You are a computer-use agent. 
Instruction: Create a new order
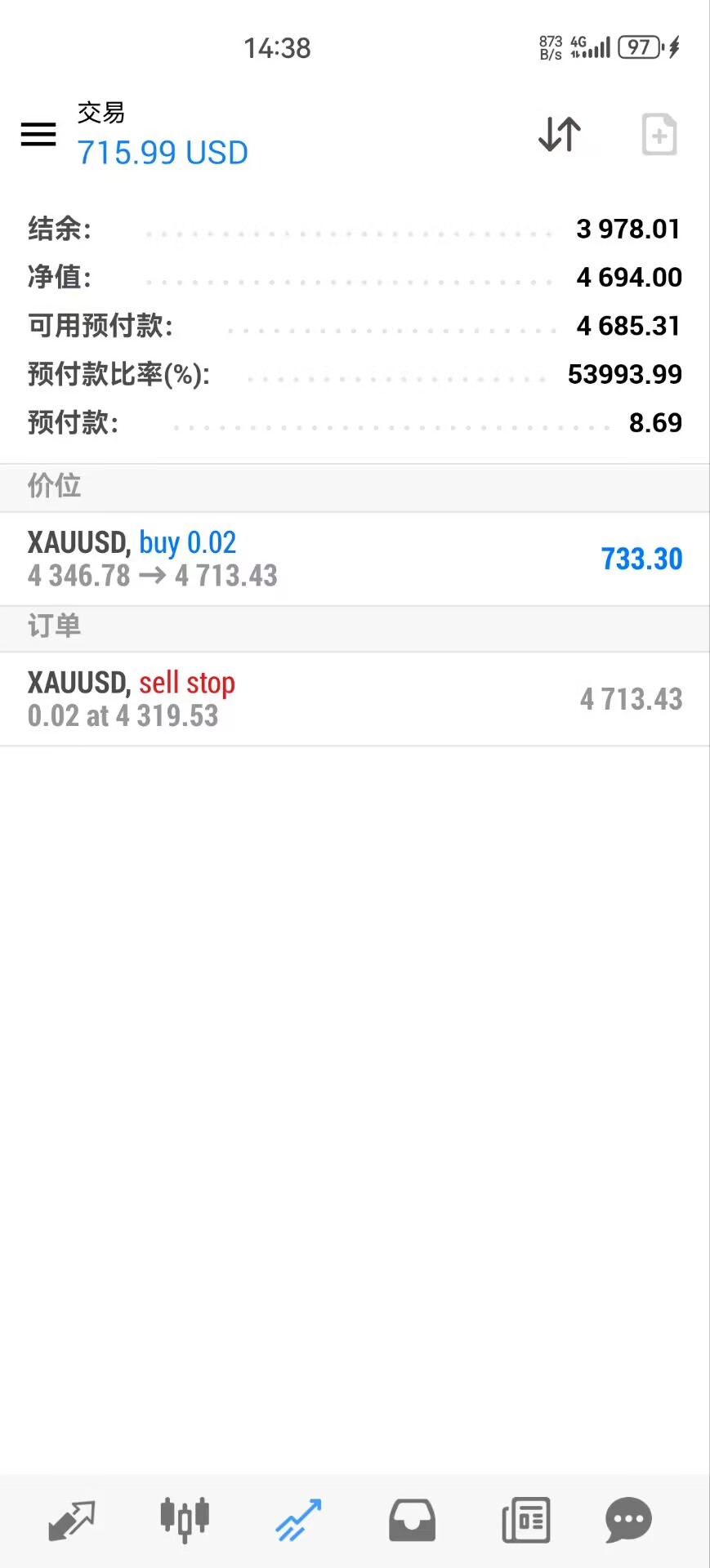[x=659, y=134]
